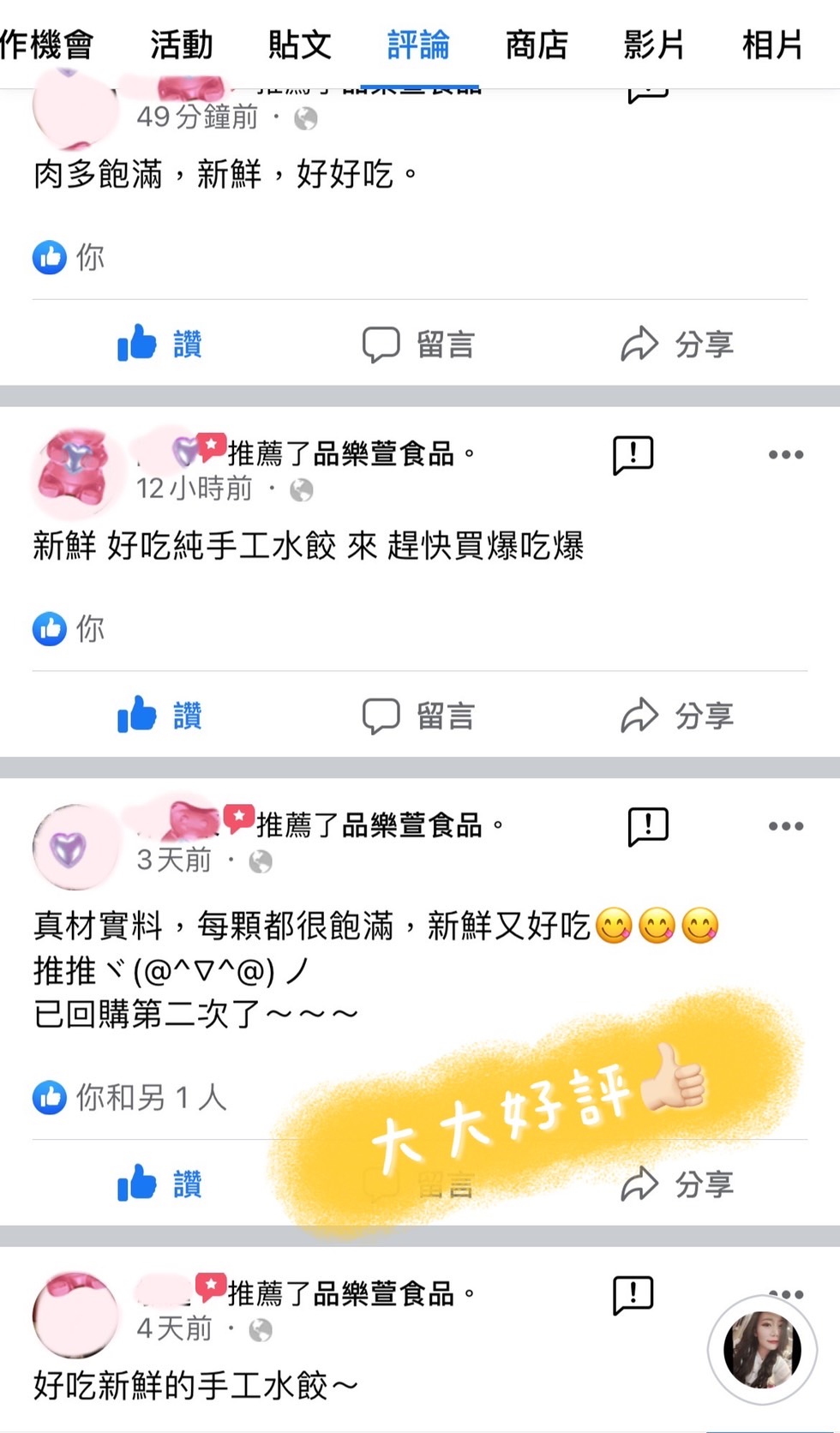This screenshot has width=840, height=1433.
Task: Report the review posted 12小時前
Action: pyautogui.click(x=633, y=454)
